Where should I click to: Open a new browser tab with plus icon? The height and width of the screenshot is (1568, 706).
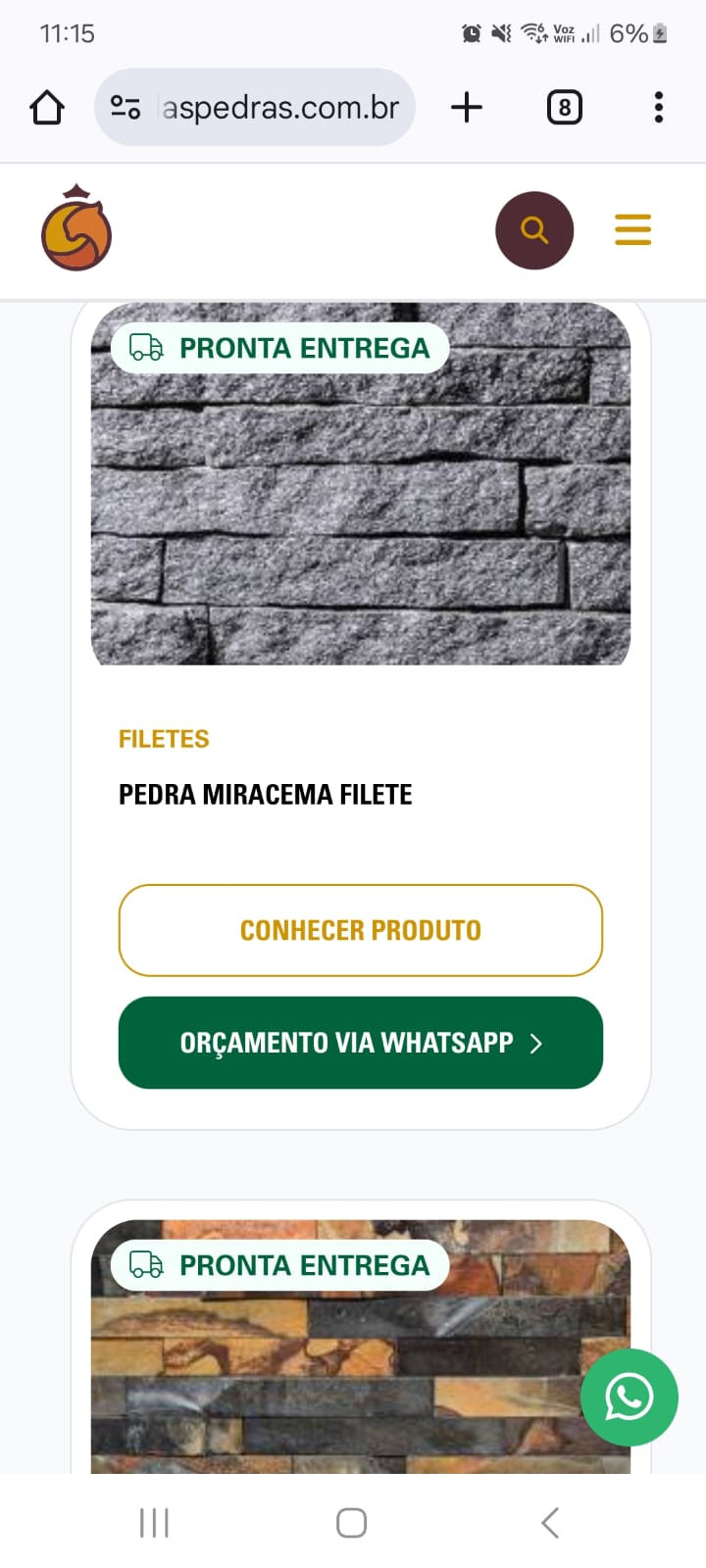467,108
